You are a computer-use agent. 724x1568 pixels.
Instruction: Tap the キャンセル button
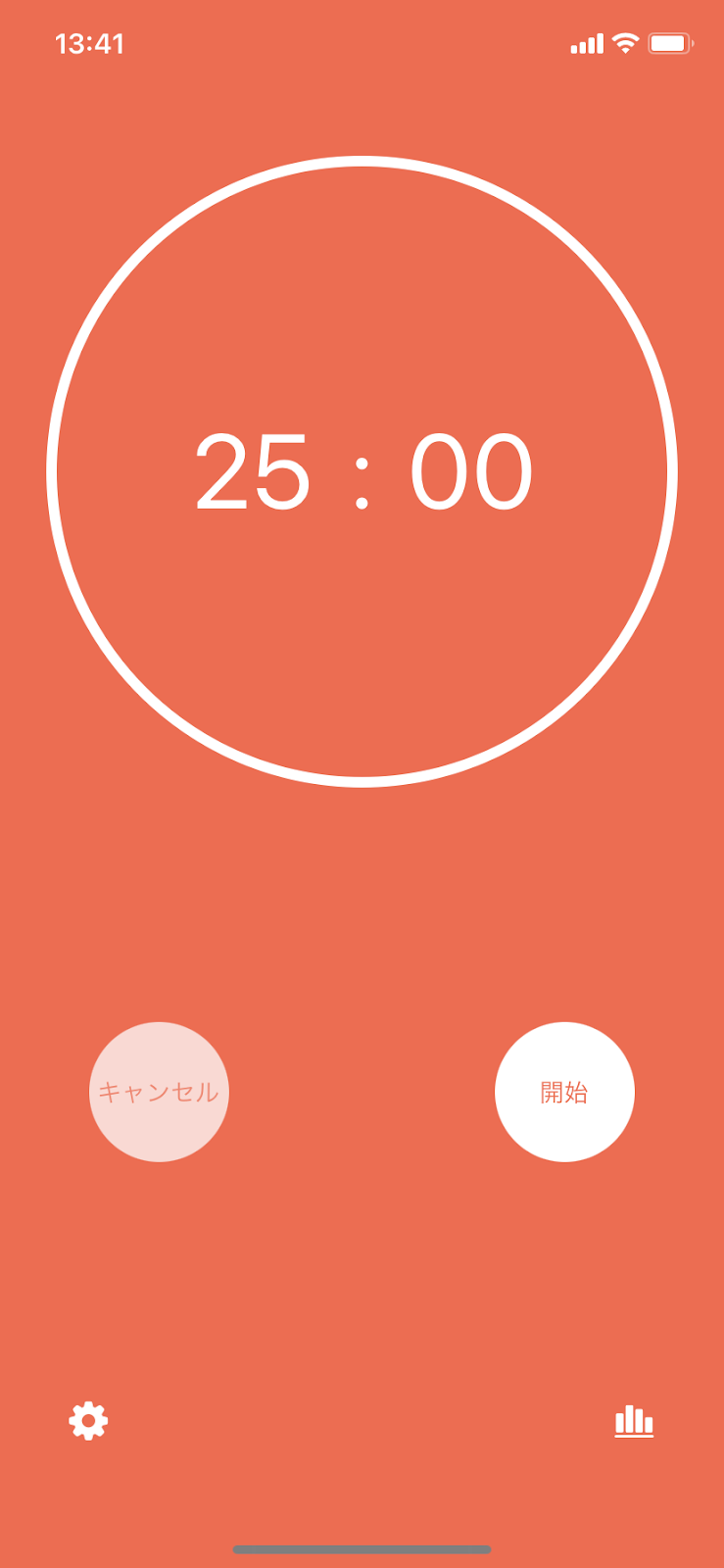(159, 1092)
